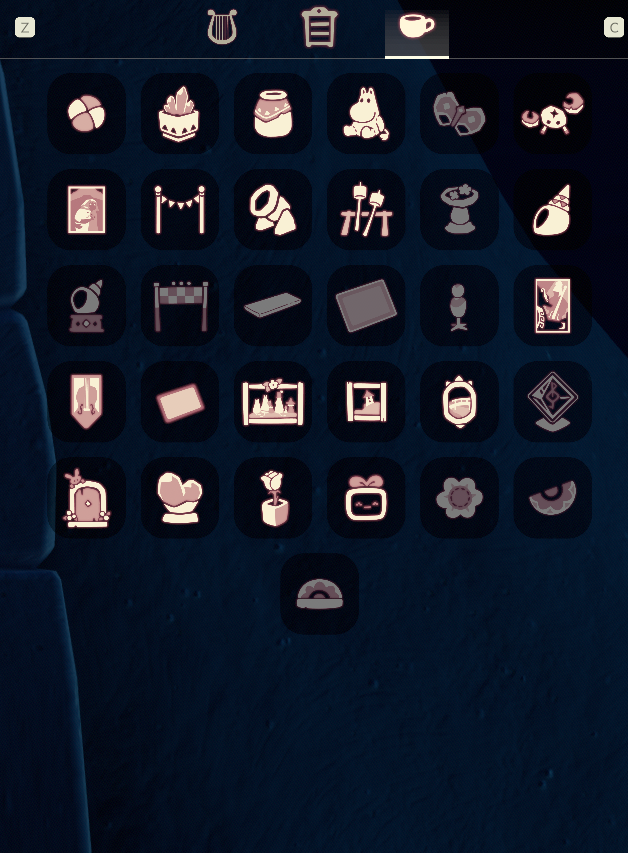Viewport: 628px width, 853px height.
Task: Pick the checkered banner gate item
Action: tap(180, 306)
